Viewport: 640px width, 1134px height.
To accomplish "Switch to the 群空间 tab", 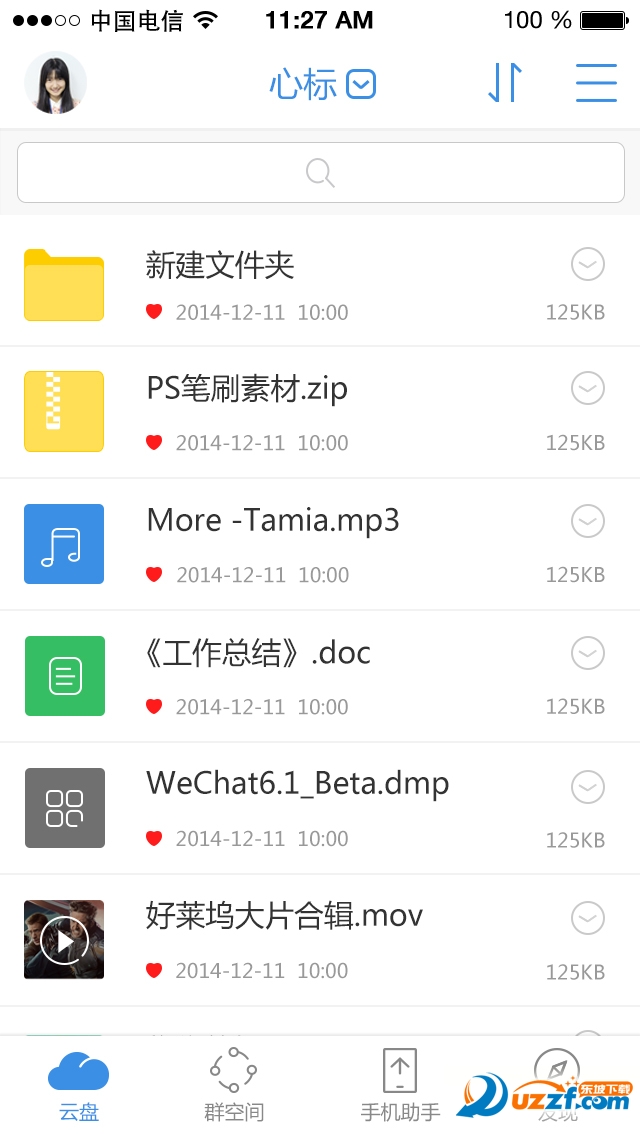I will click(x=234, y=1086).
